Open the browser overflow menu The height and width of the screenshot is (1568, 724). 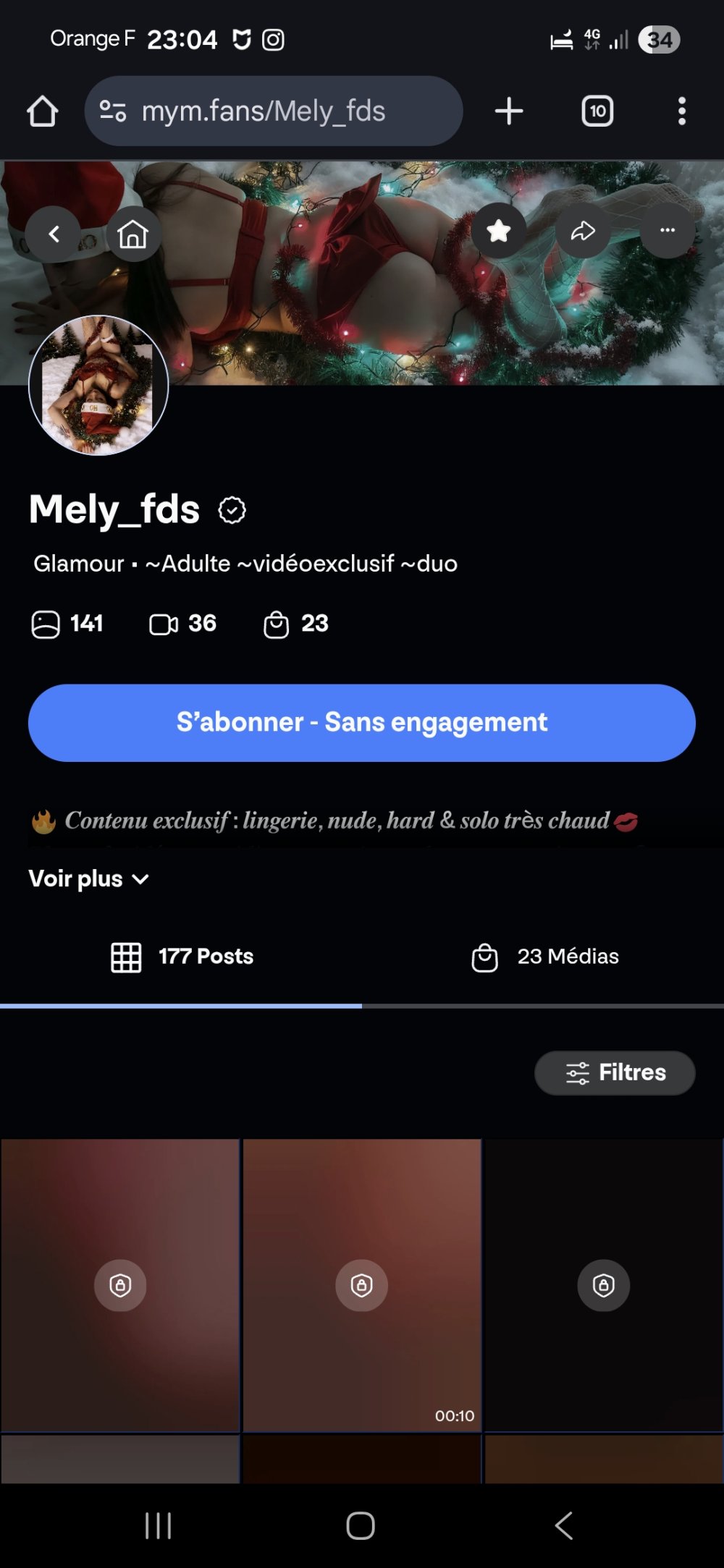point(681,111)
